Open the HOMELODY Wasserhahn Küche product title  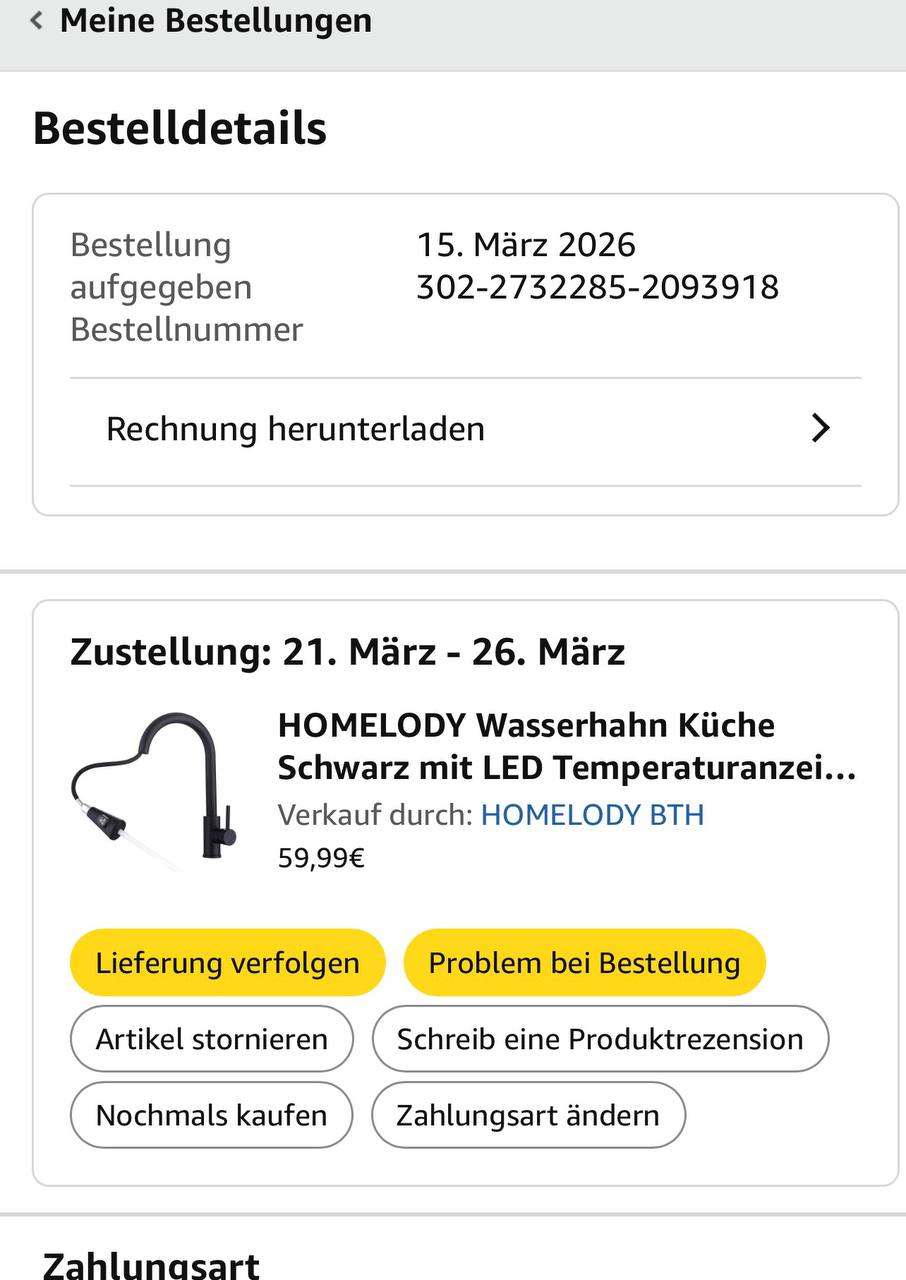[567, 746]
